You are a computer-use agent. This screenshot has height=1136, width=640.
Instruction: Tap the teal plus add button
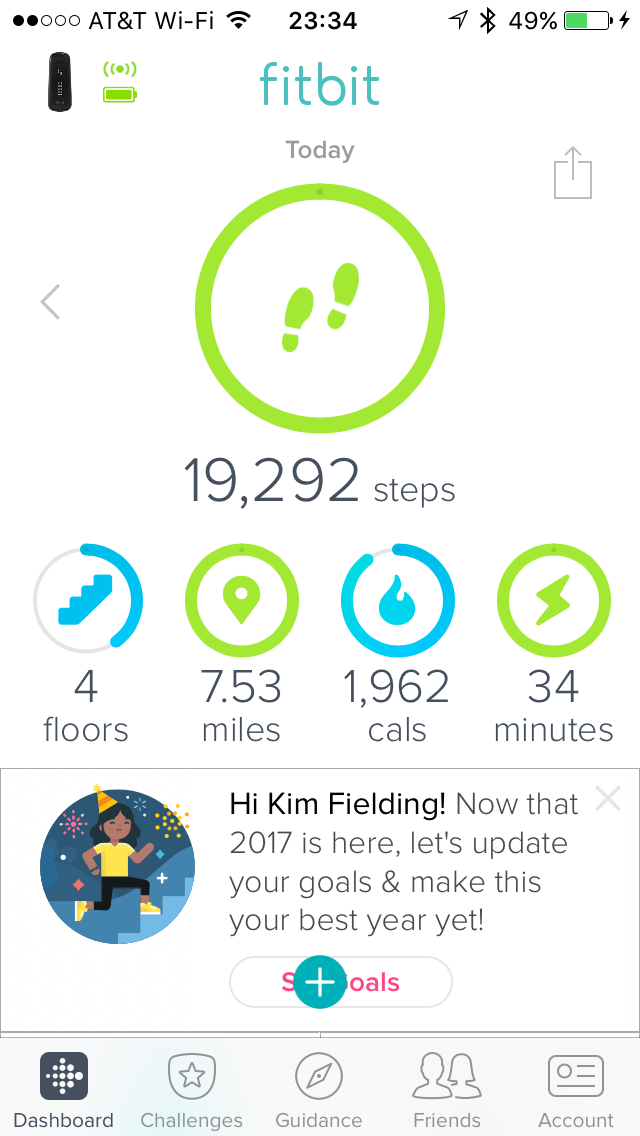[320, 982]
